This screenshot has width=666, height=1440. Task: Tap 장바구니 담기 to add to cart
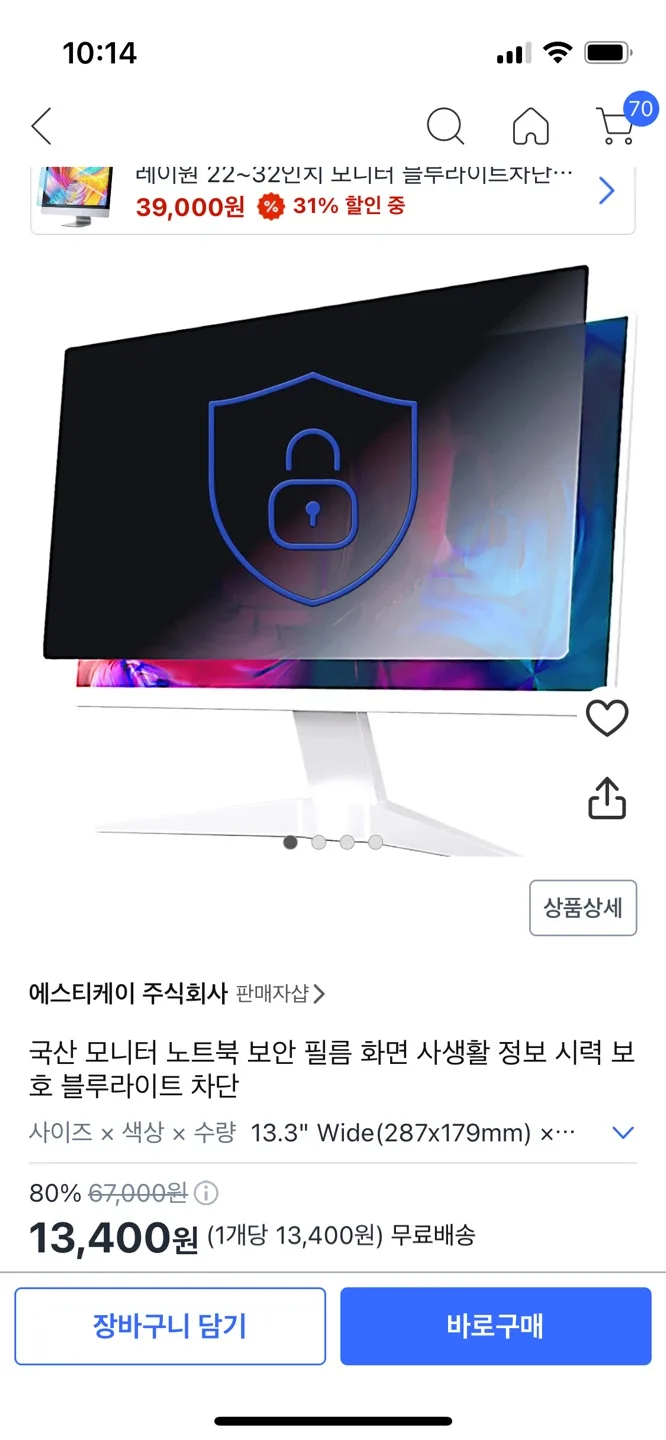[170, 1326]
